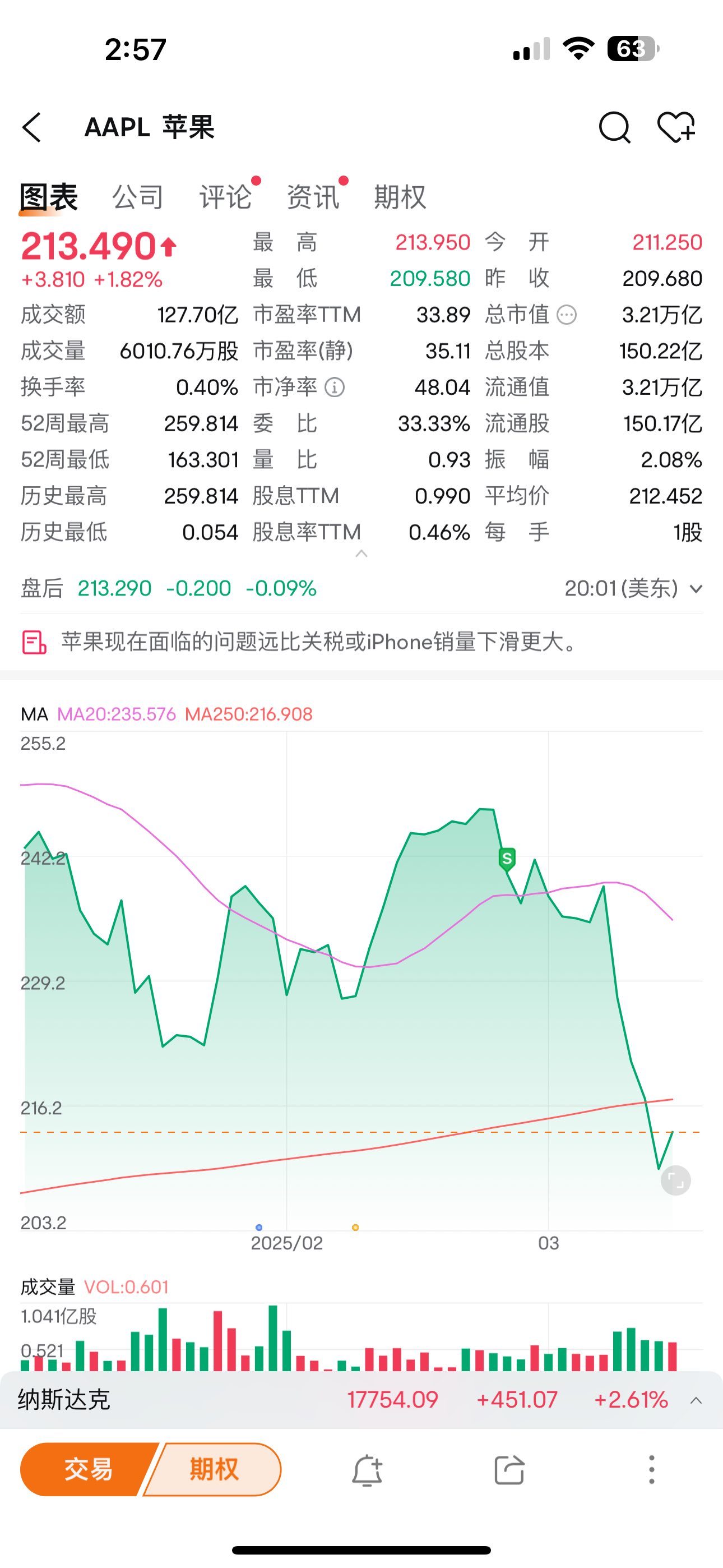Screen dimensions: 723x1568
Task: Expand the chart to fullscreen
Action: tap(675, 1180)
